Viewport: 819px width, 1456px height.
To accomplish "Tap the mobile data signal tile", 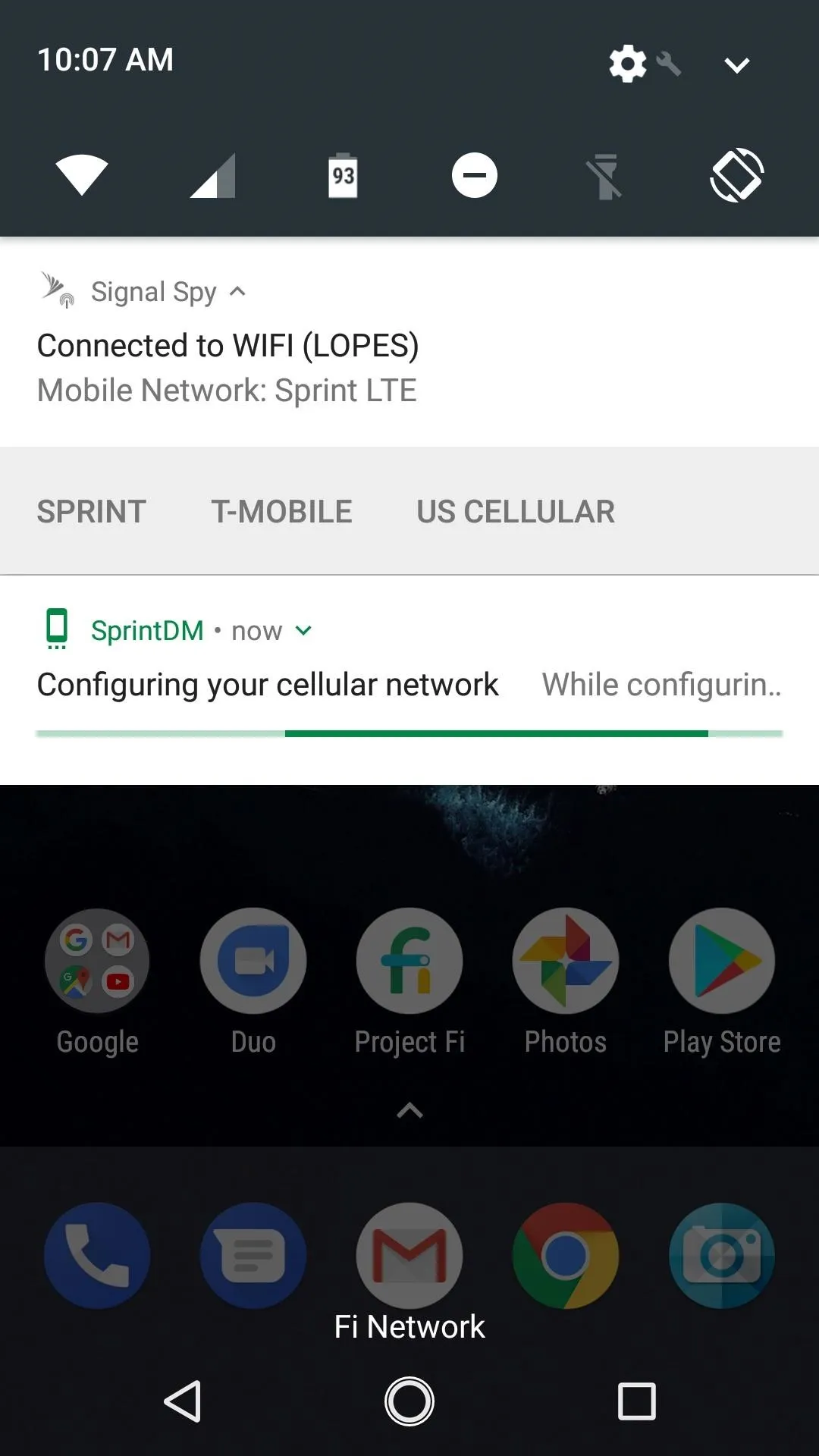I will (213, 175).
